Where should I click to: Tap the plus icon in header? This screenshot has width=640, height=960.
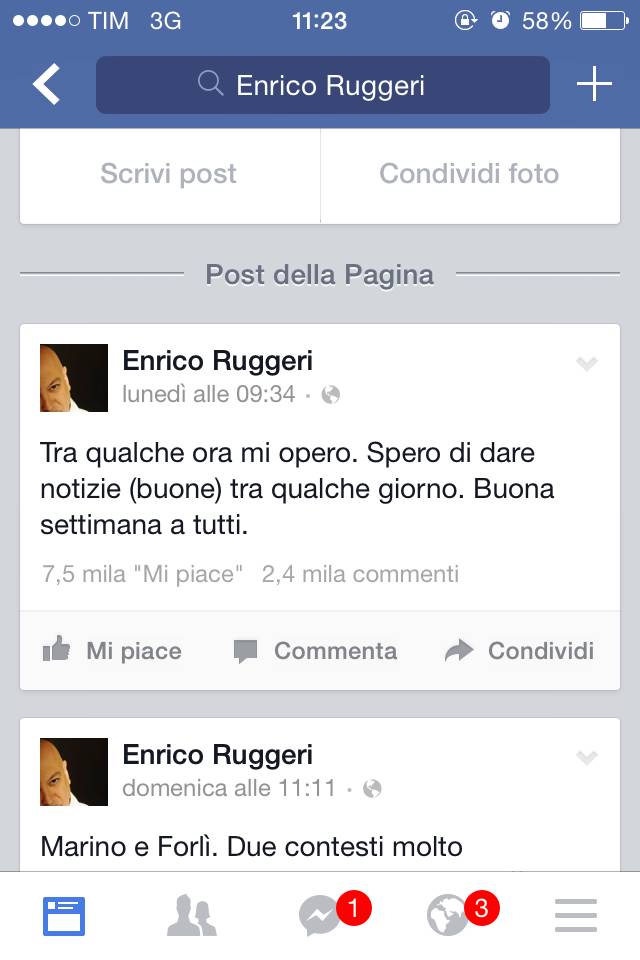[x=594, y=85]
